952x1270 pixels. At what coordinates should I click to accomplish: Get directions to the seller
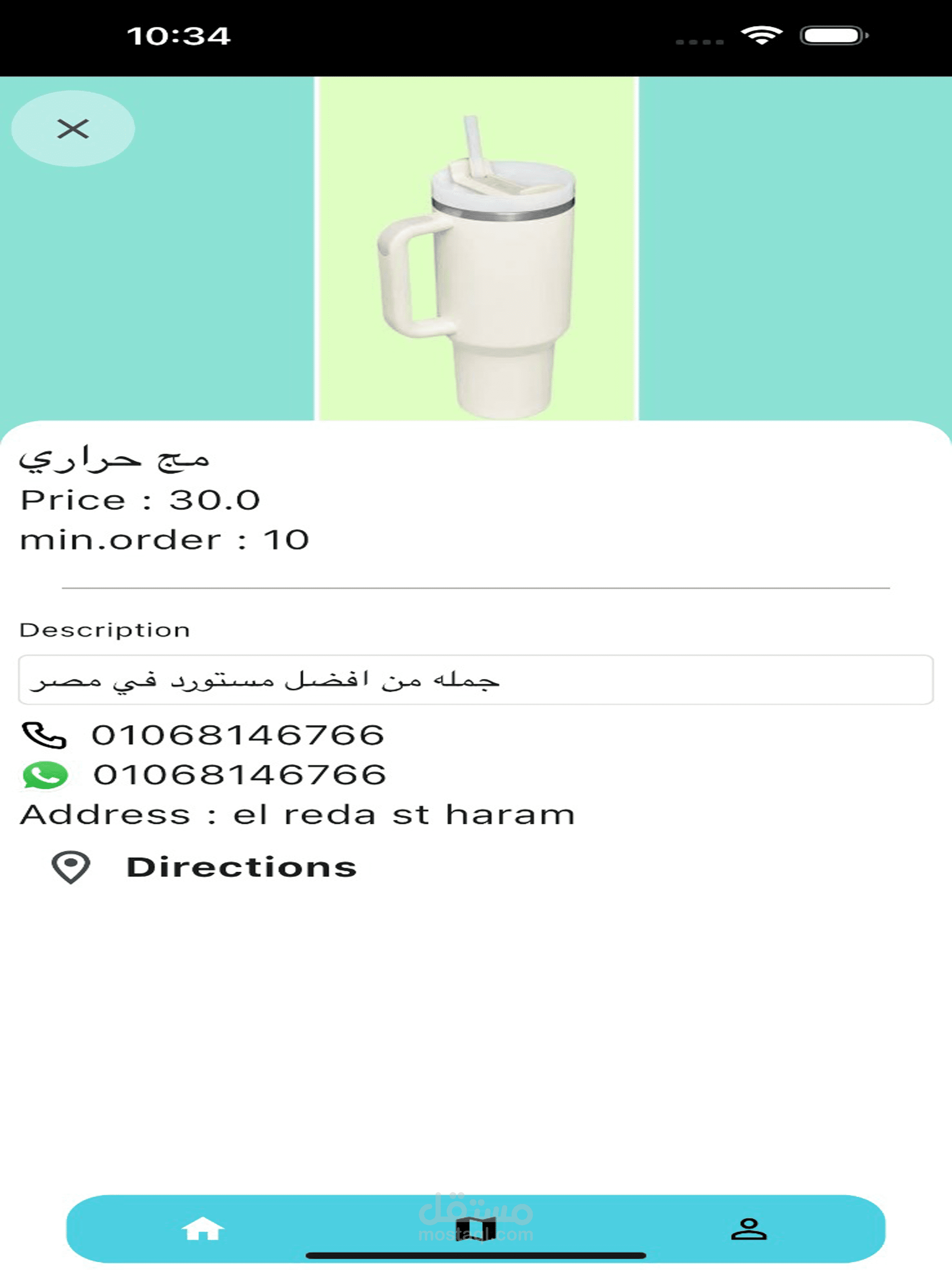pyautogui.click(x=241, y=867)
